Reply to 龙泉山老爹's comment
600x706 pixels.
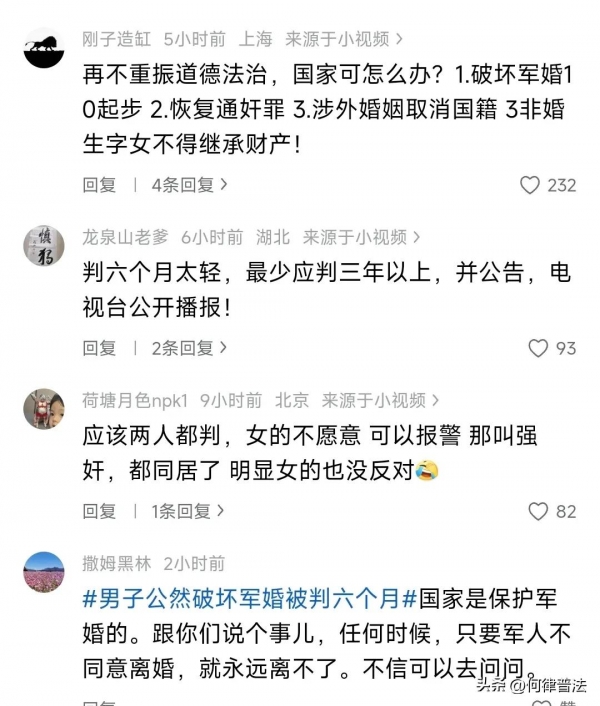[99, 348]
